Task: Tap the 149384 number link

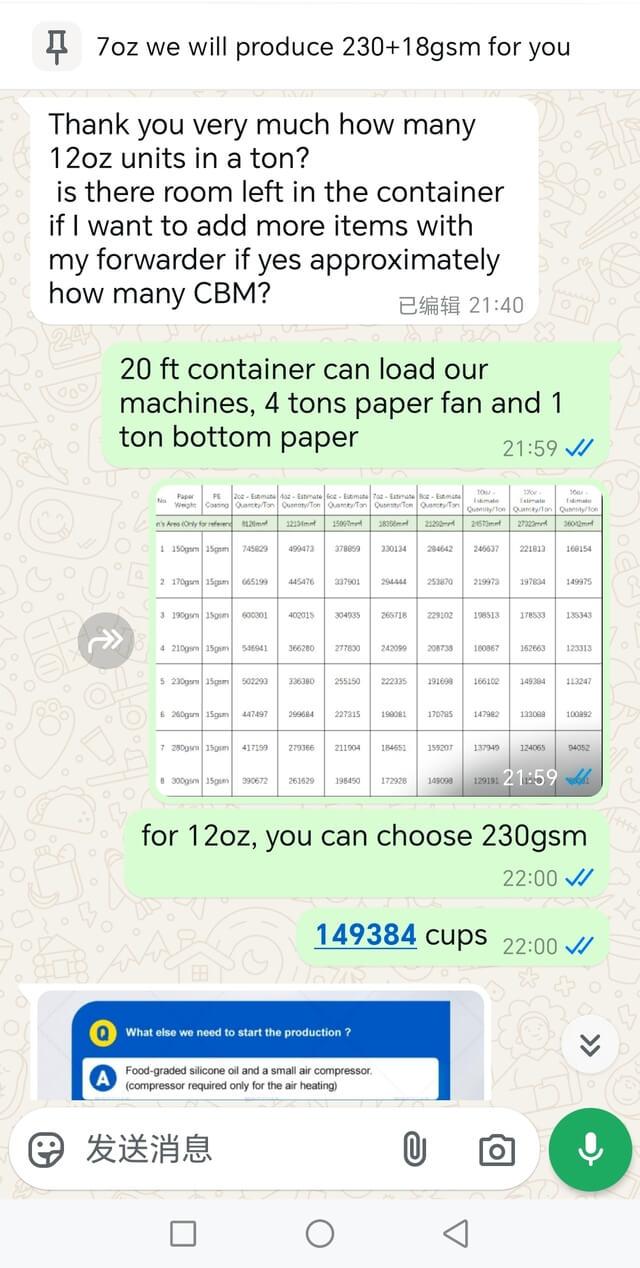Action: click(365, 935)
